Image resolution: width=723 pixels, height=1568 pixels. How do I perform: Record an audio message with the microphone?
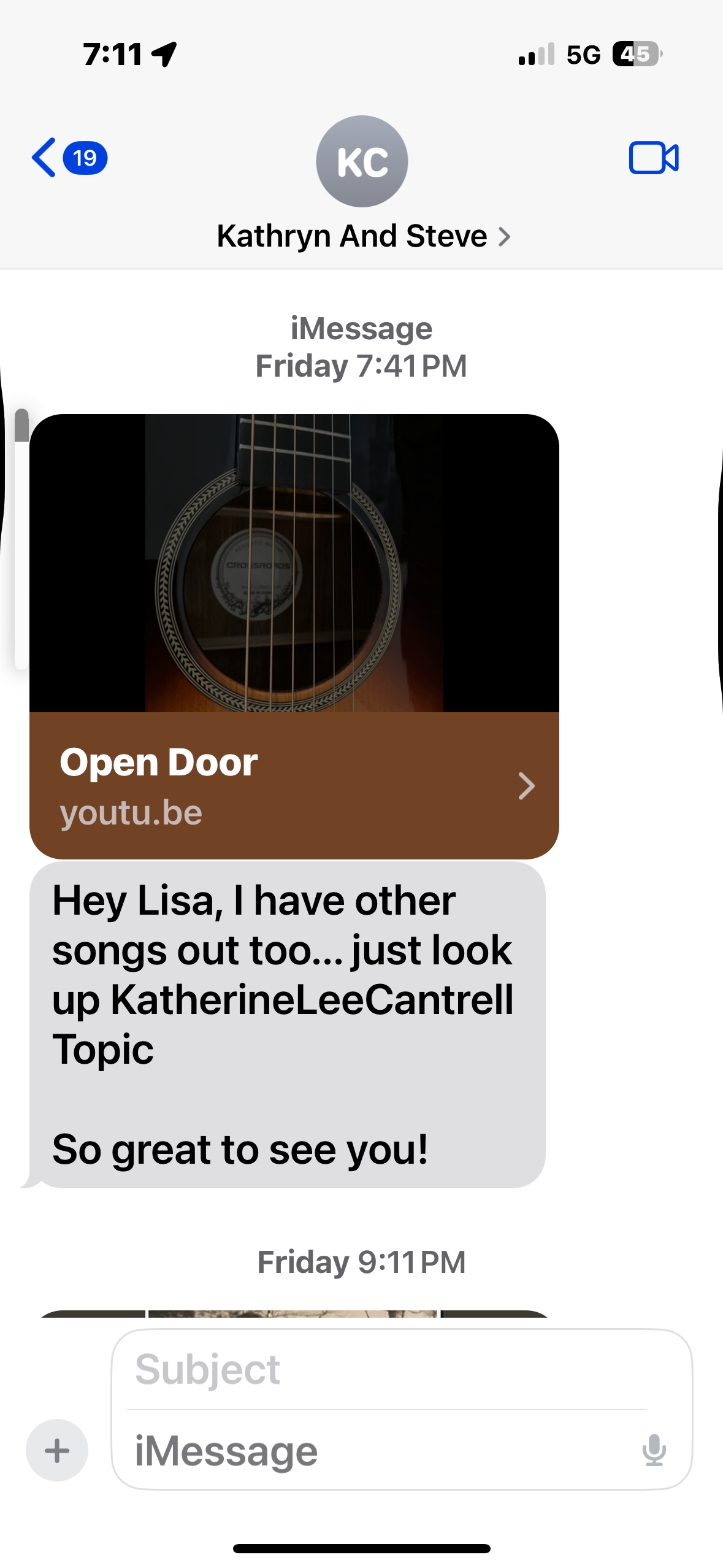(654, 1451)
